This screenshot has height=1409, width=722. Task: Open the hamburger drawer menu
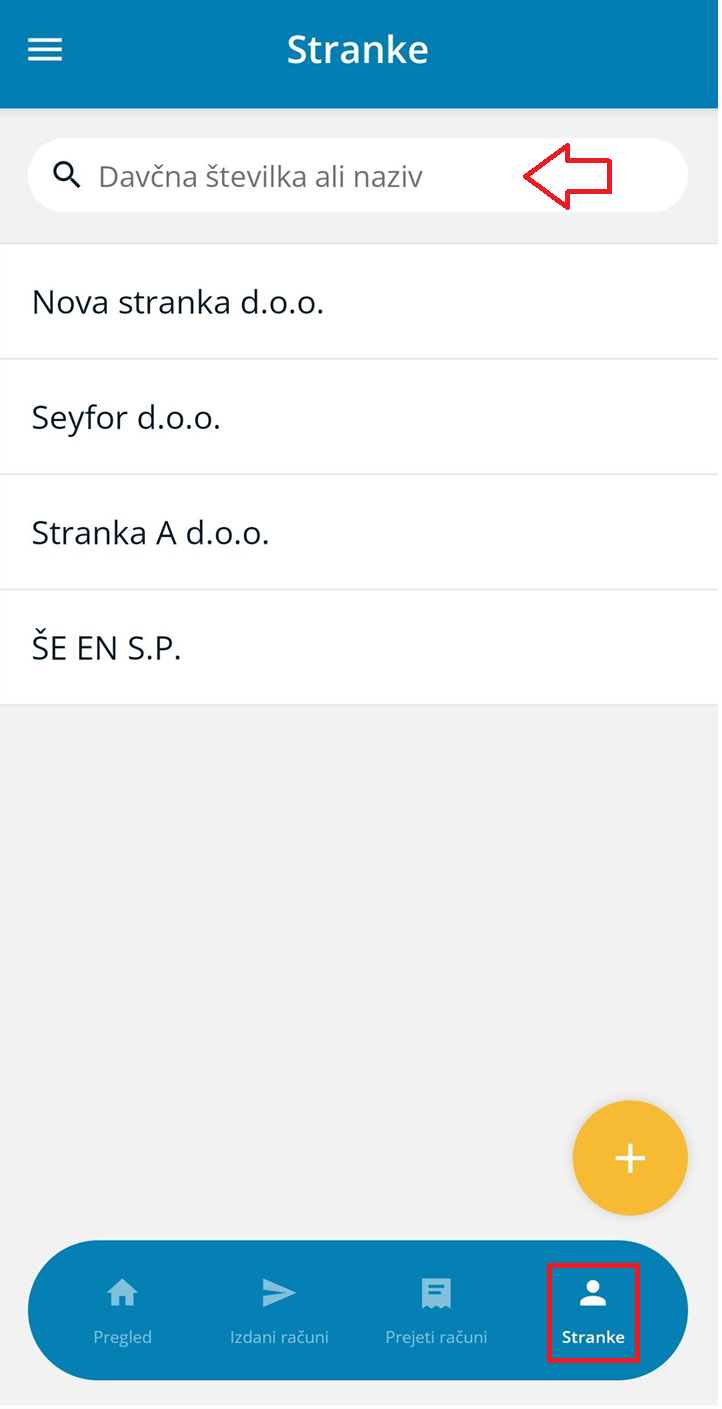coord(45,50)
